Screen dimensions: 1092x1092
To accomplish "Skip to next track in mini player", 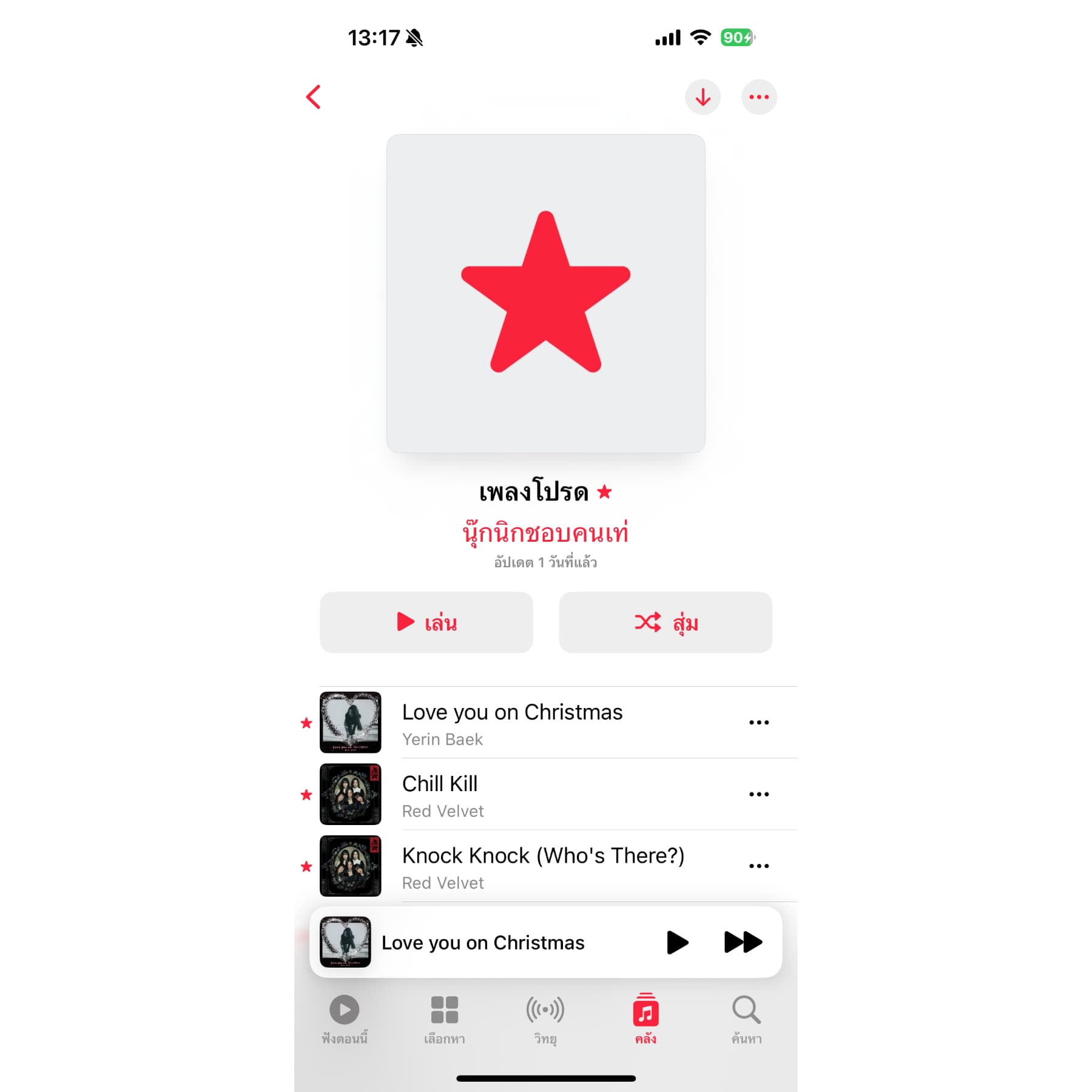I will coord(743,942).
